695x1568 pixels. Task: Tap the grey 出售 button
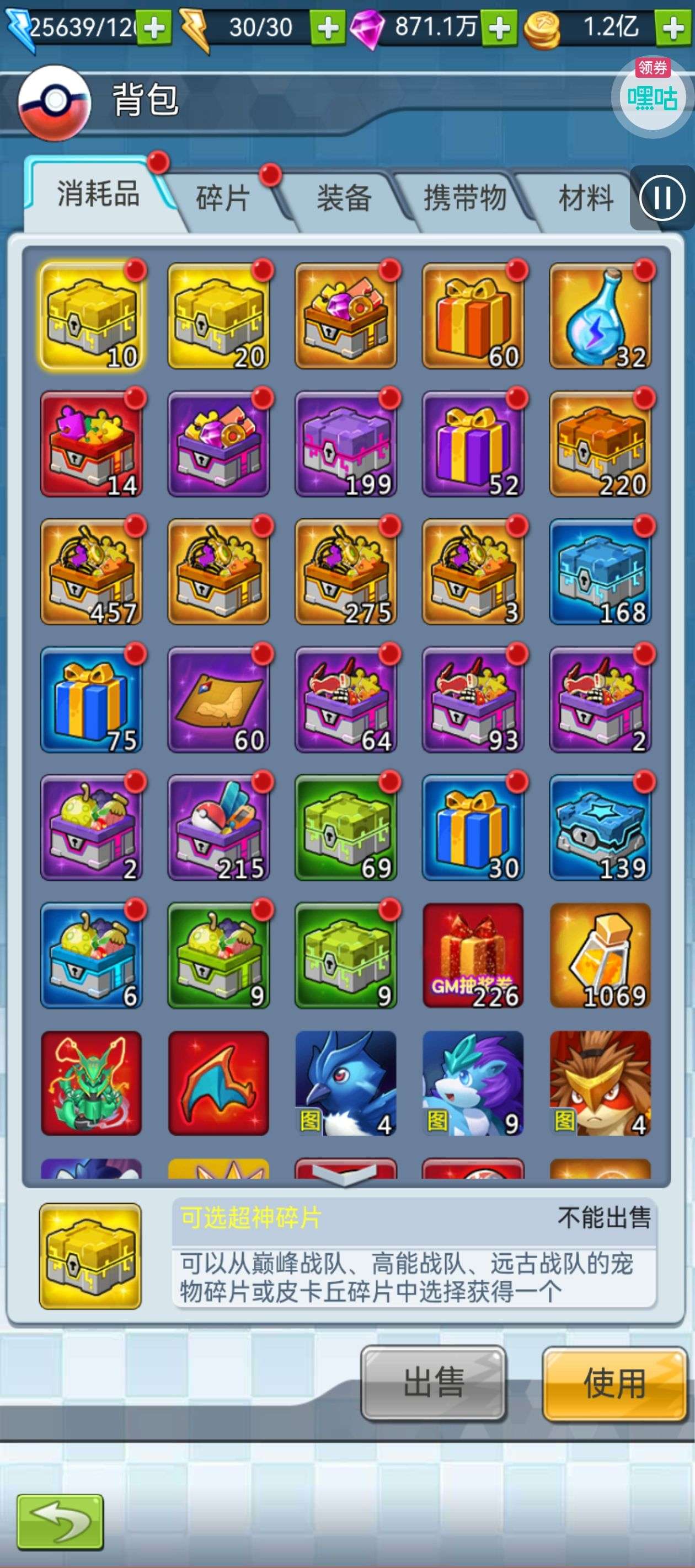(433, 1383)
